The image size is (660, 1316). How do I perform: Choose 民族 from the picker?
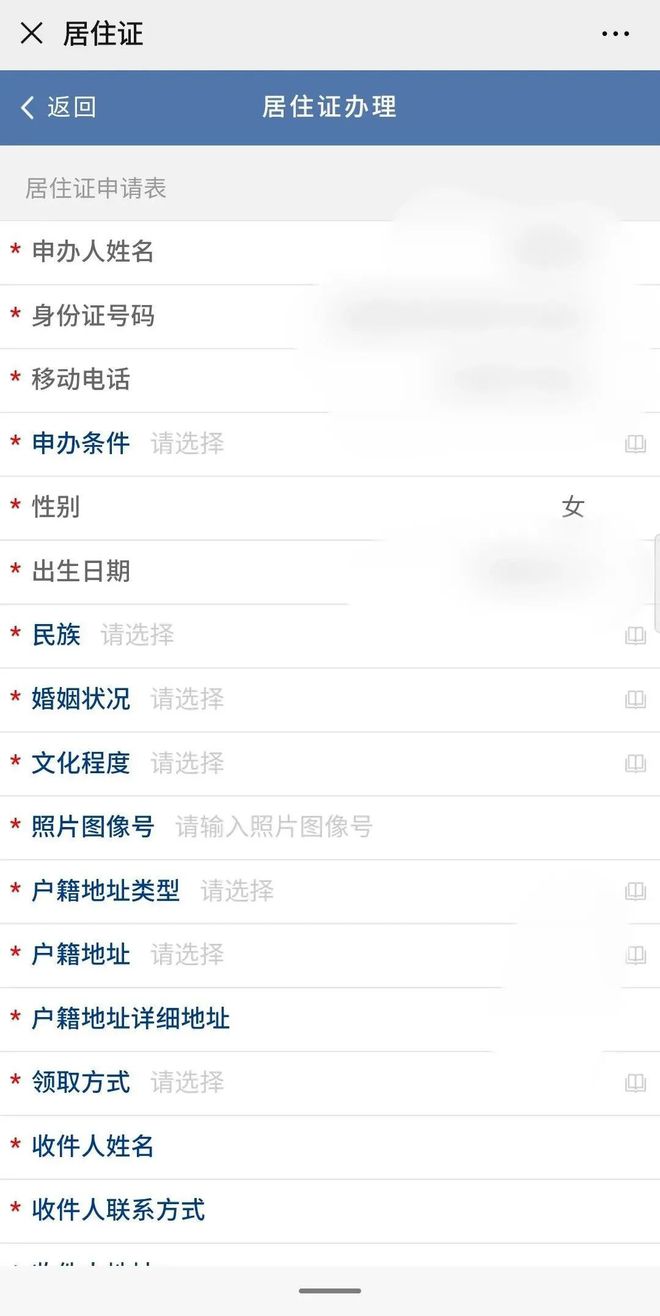[330, 636]
